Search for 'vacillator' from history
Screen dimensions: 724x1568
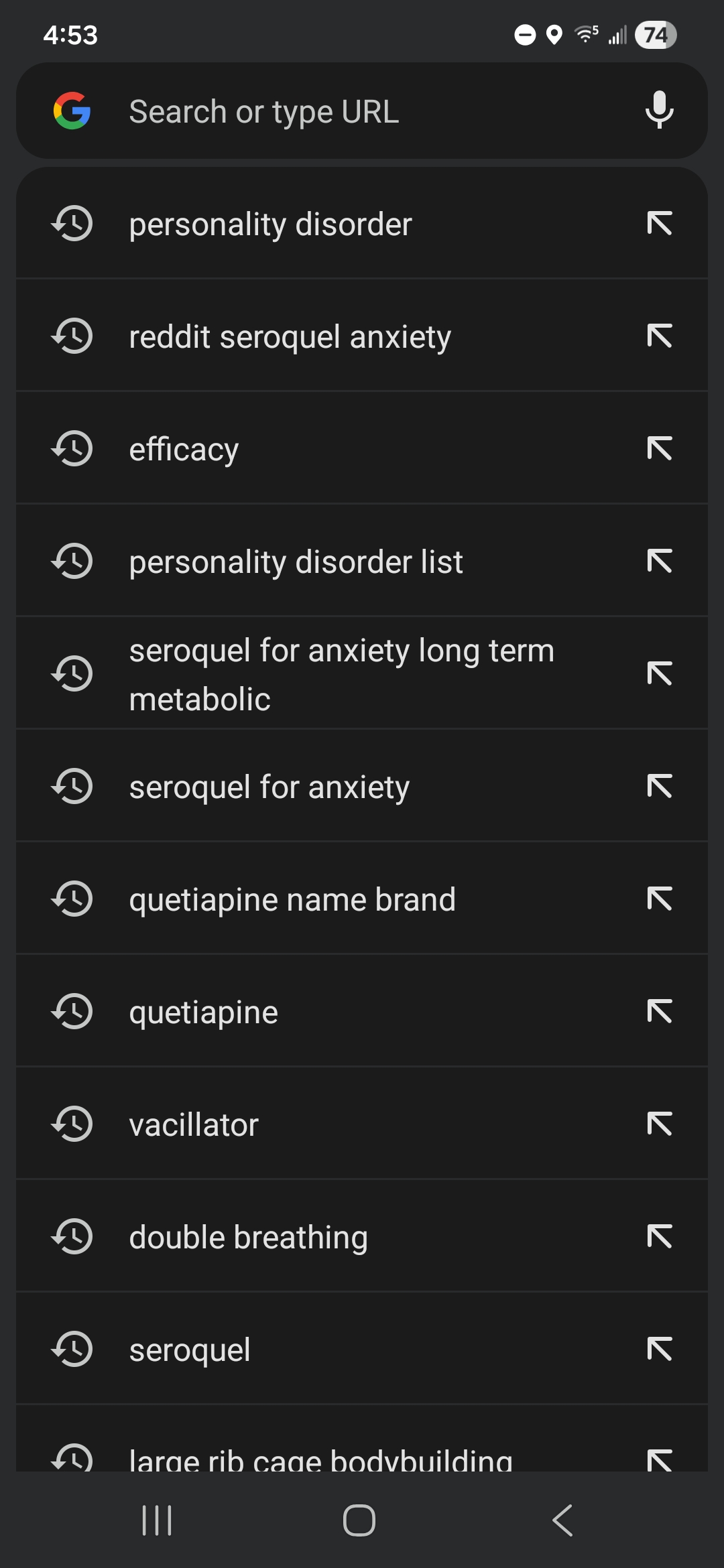click(194, 1124)
